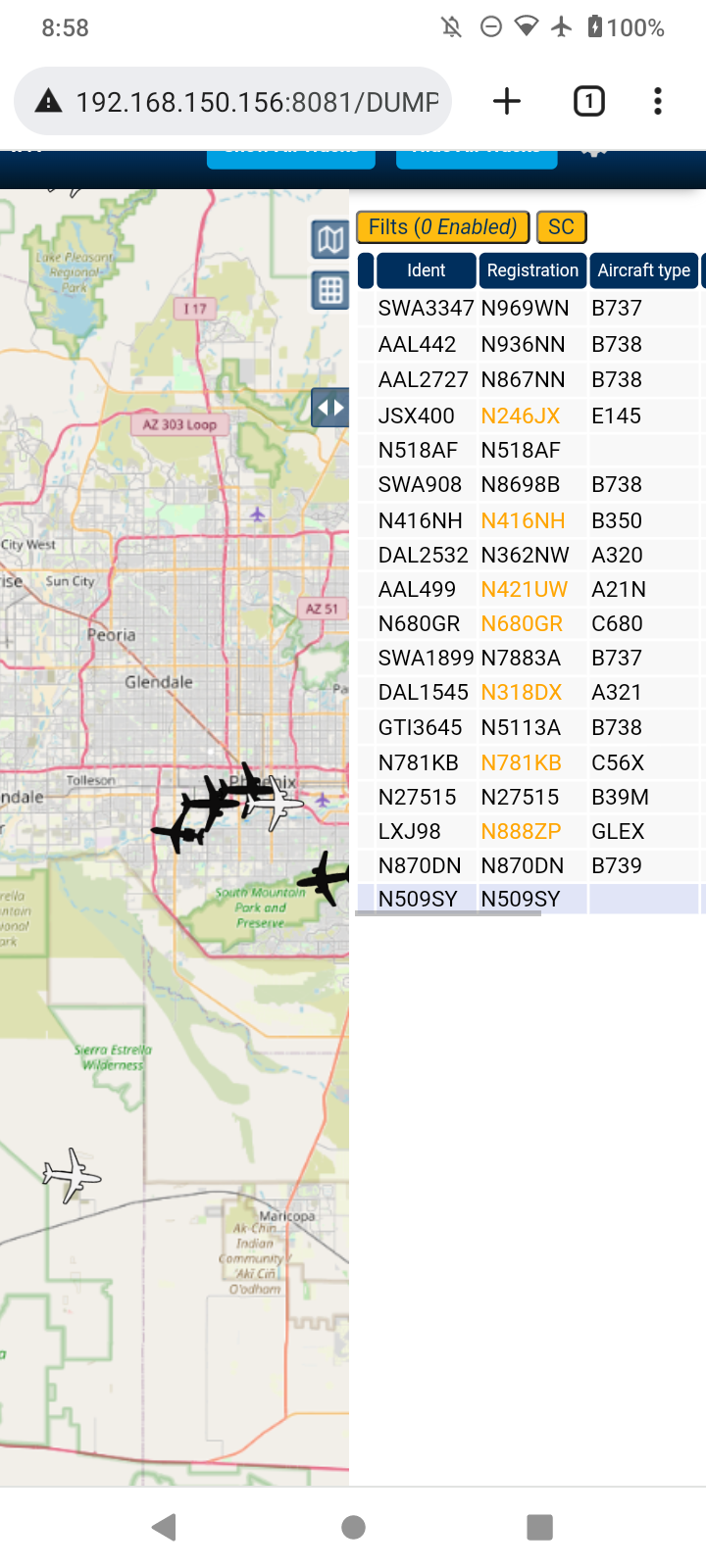
Task: Select the SWA3347 aircraft row
Action: [x=529, y=308]
